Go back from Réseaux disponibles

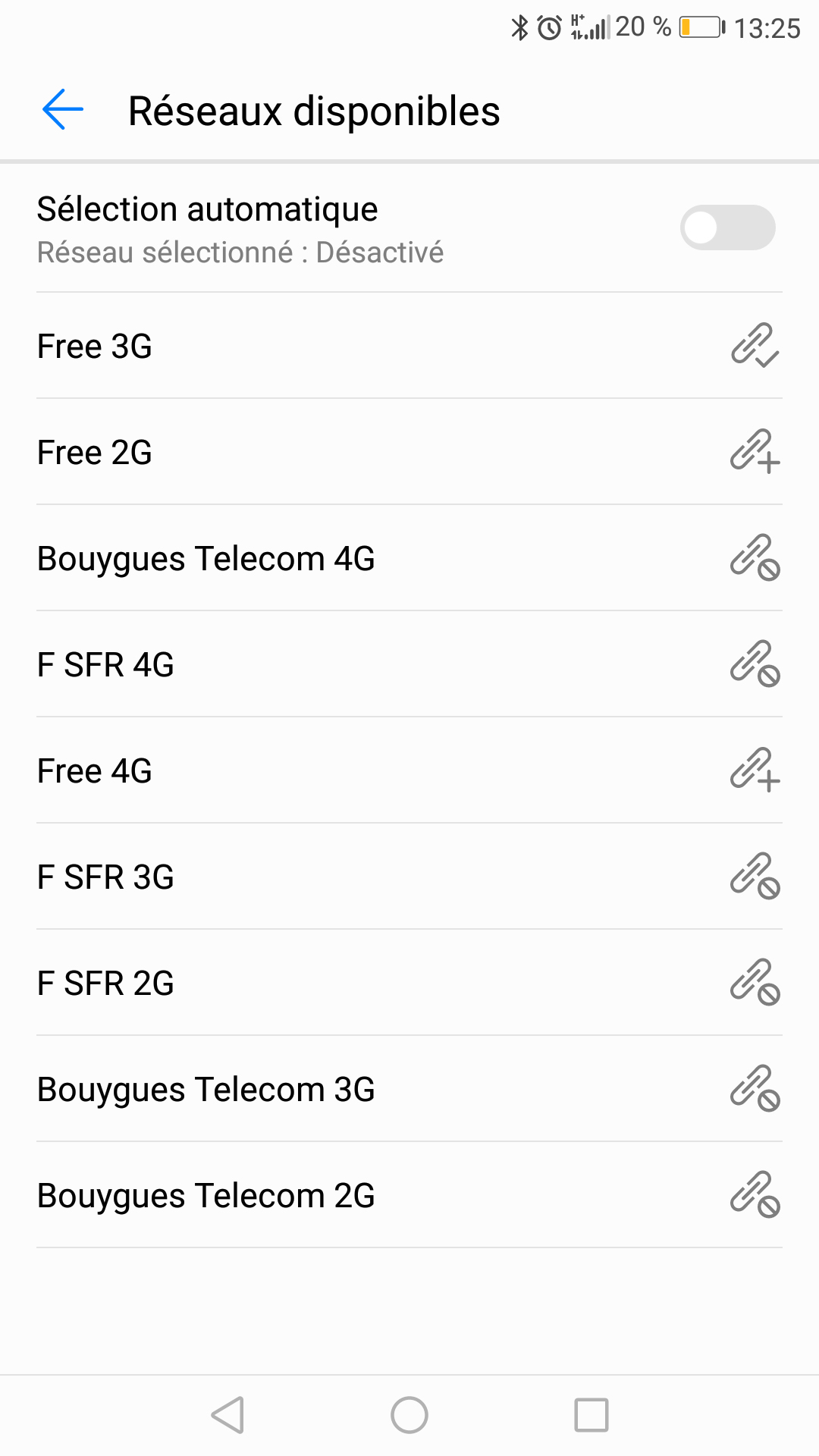pyautogui.click(x=63, y=110)
